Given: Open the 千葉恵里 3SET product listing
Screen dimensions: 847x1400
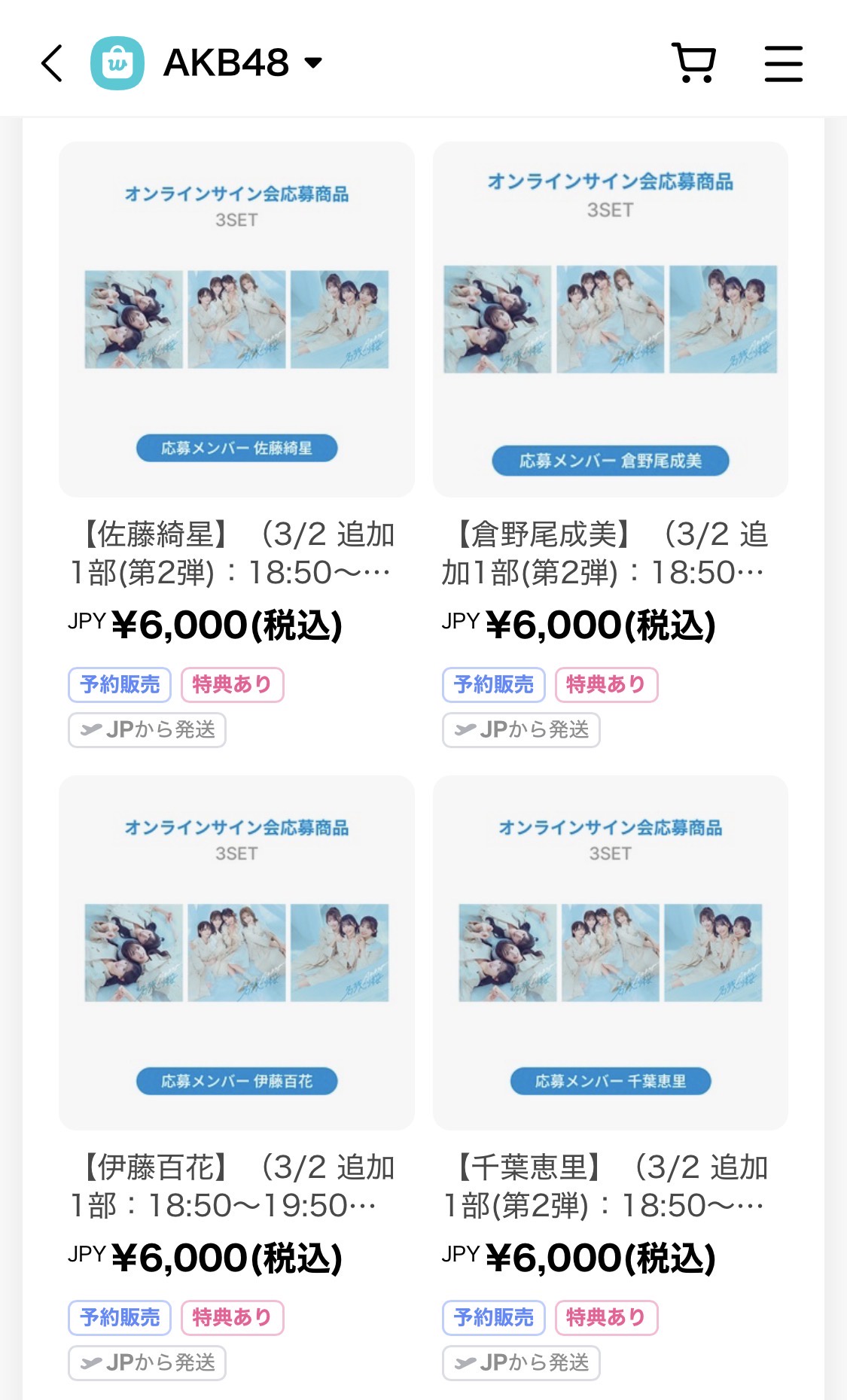Looking at the screenshot, I should tap(610, 953).
